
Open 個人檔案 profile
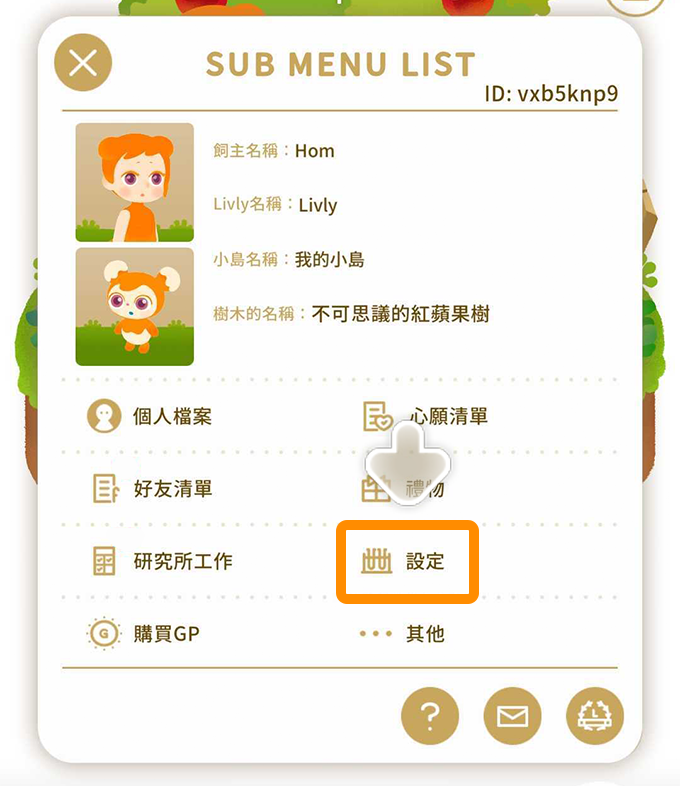150,416
